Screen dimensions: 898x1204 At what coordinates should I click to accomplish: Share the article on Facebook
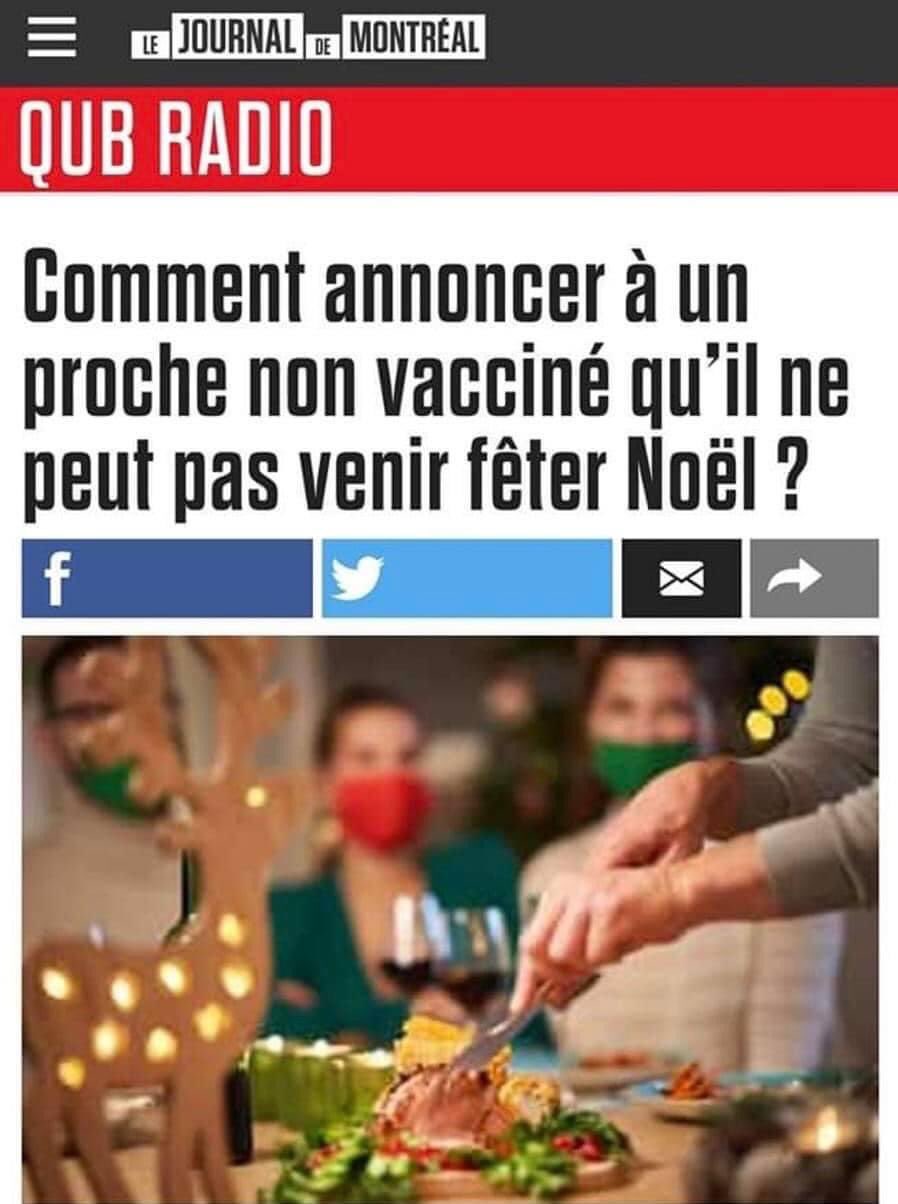167,578
